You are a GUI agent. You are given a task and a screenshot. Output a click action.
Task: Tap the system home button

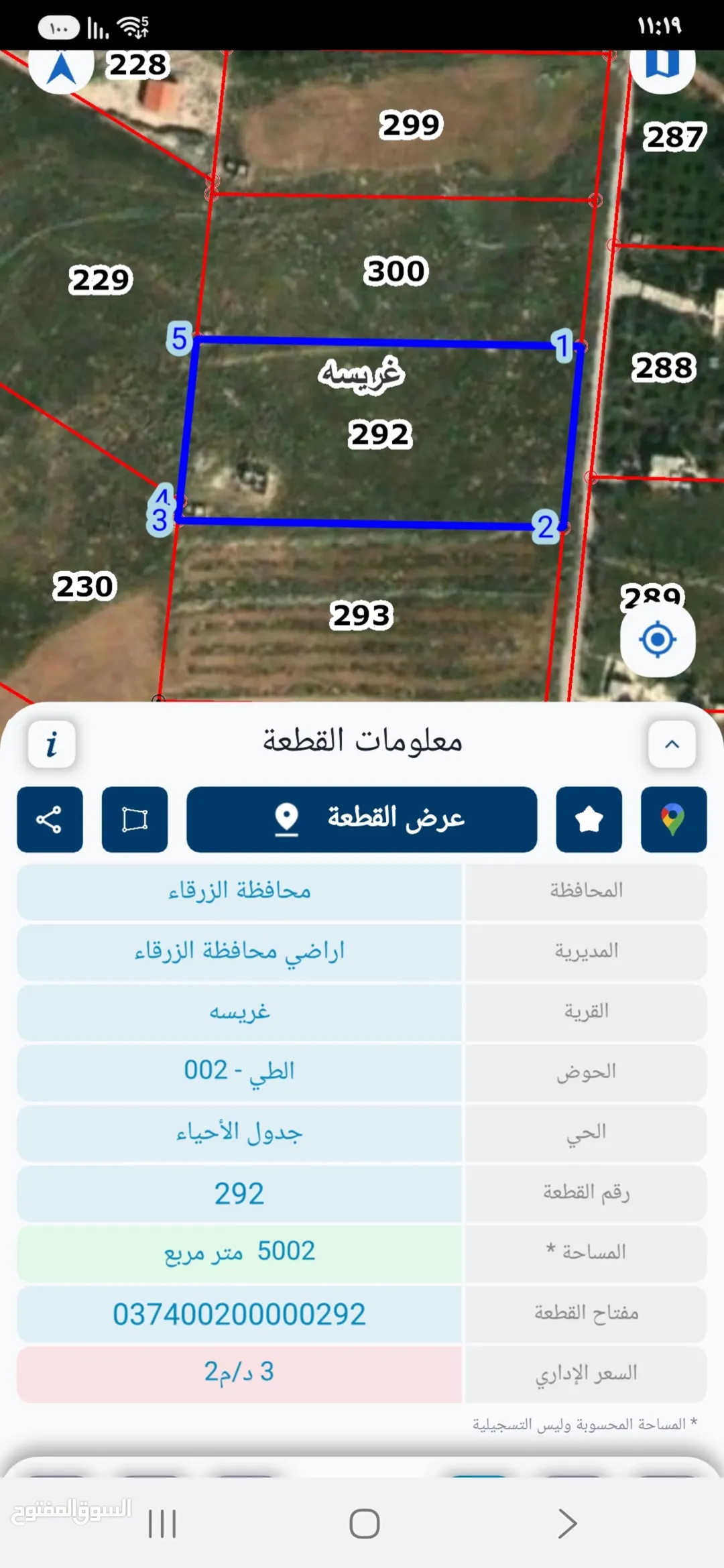(365, 1524)
